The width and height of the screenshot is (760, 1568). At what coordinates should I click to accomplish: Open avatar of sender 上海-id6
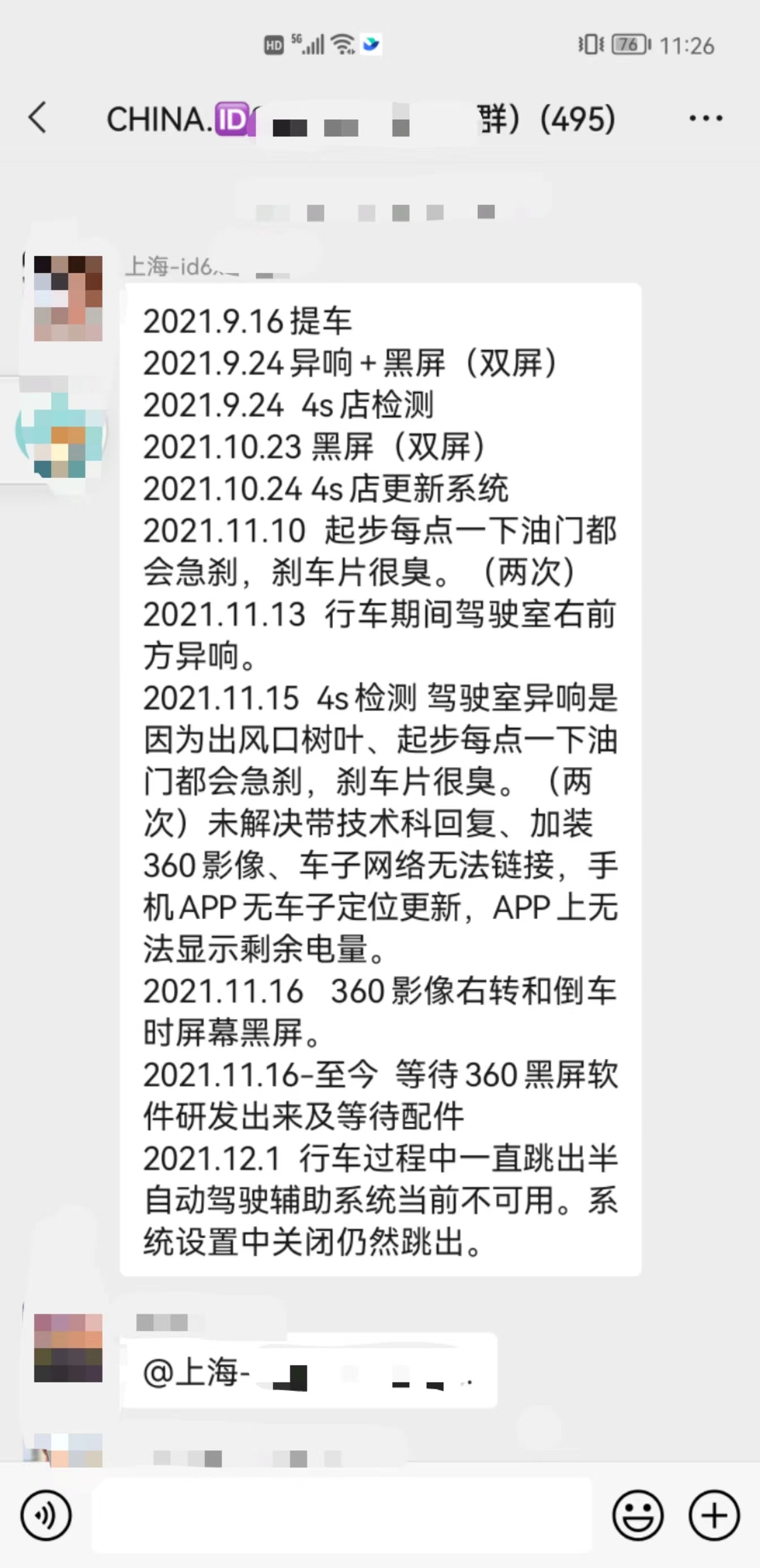coord(68,298)
